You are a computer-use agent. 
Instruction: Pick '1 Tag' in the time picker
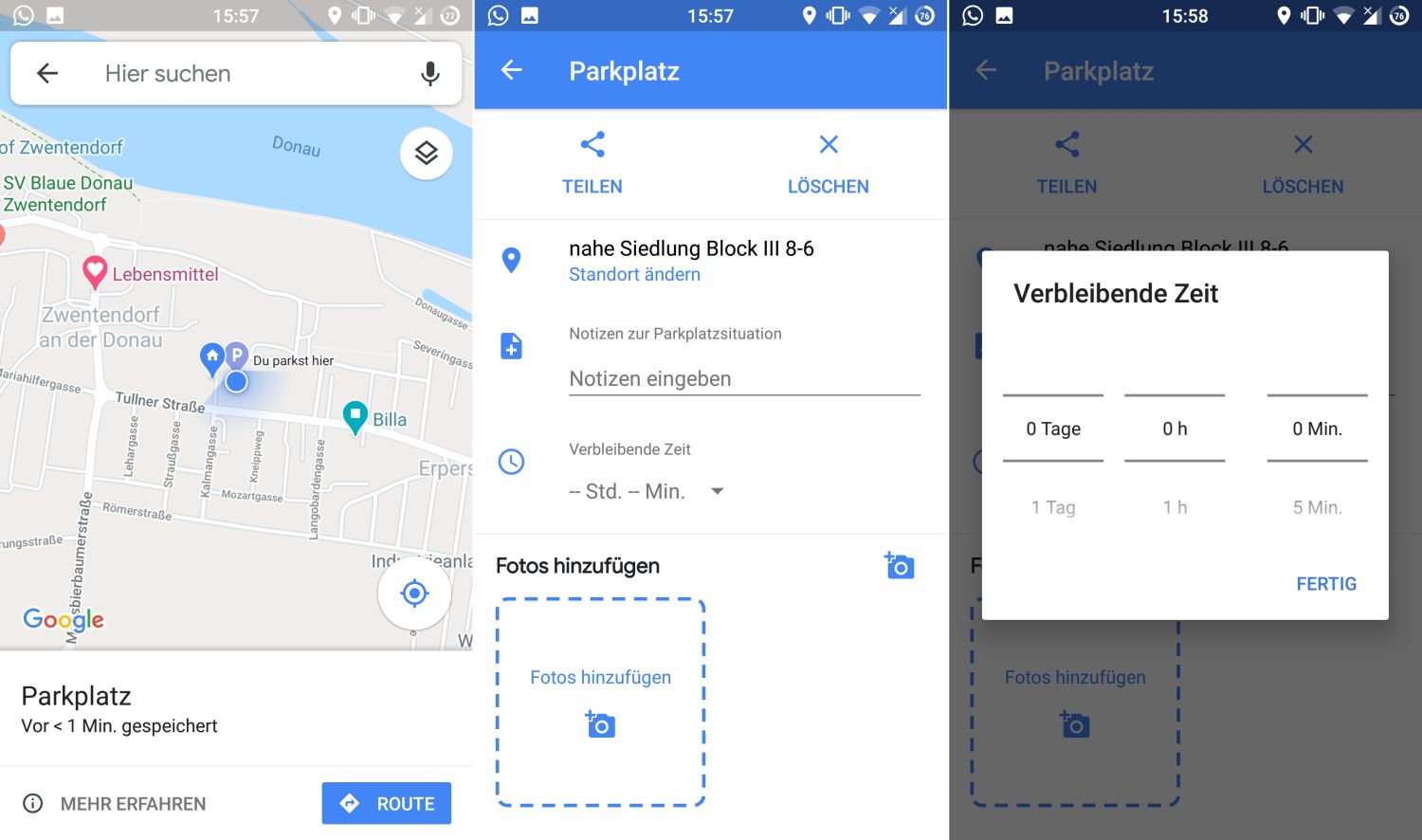click(1053, 508)
